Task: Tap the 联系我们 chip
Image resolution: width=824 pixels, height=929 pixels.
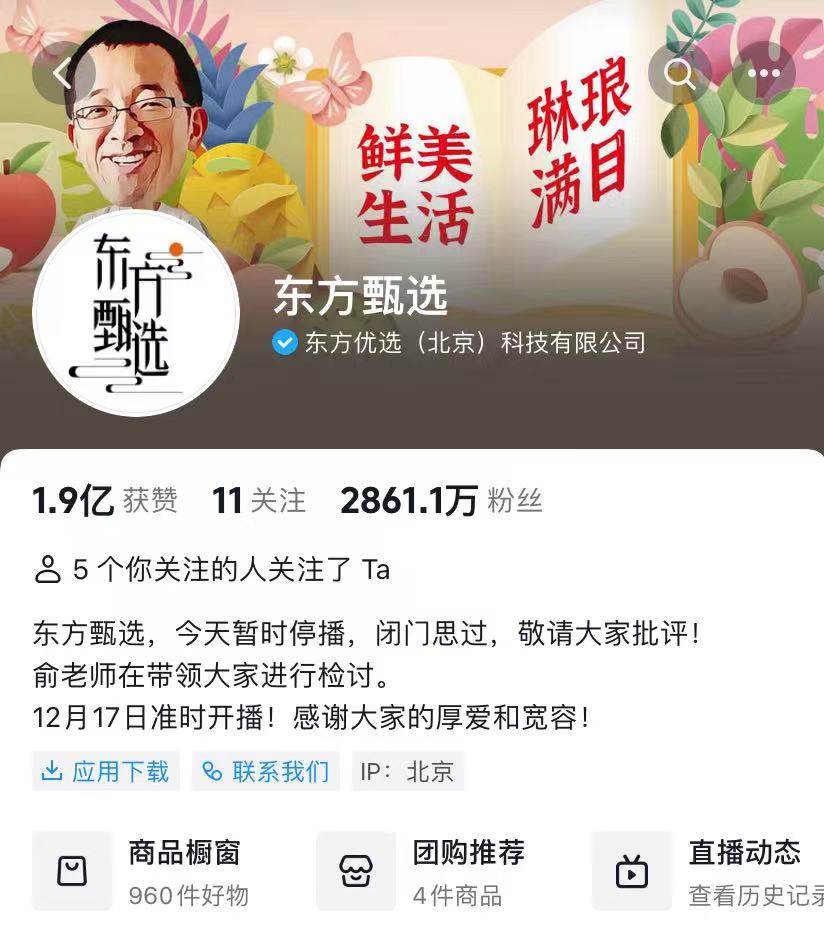Action: pos(266,771)
